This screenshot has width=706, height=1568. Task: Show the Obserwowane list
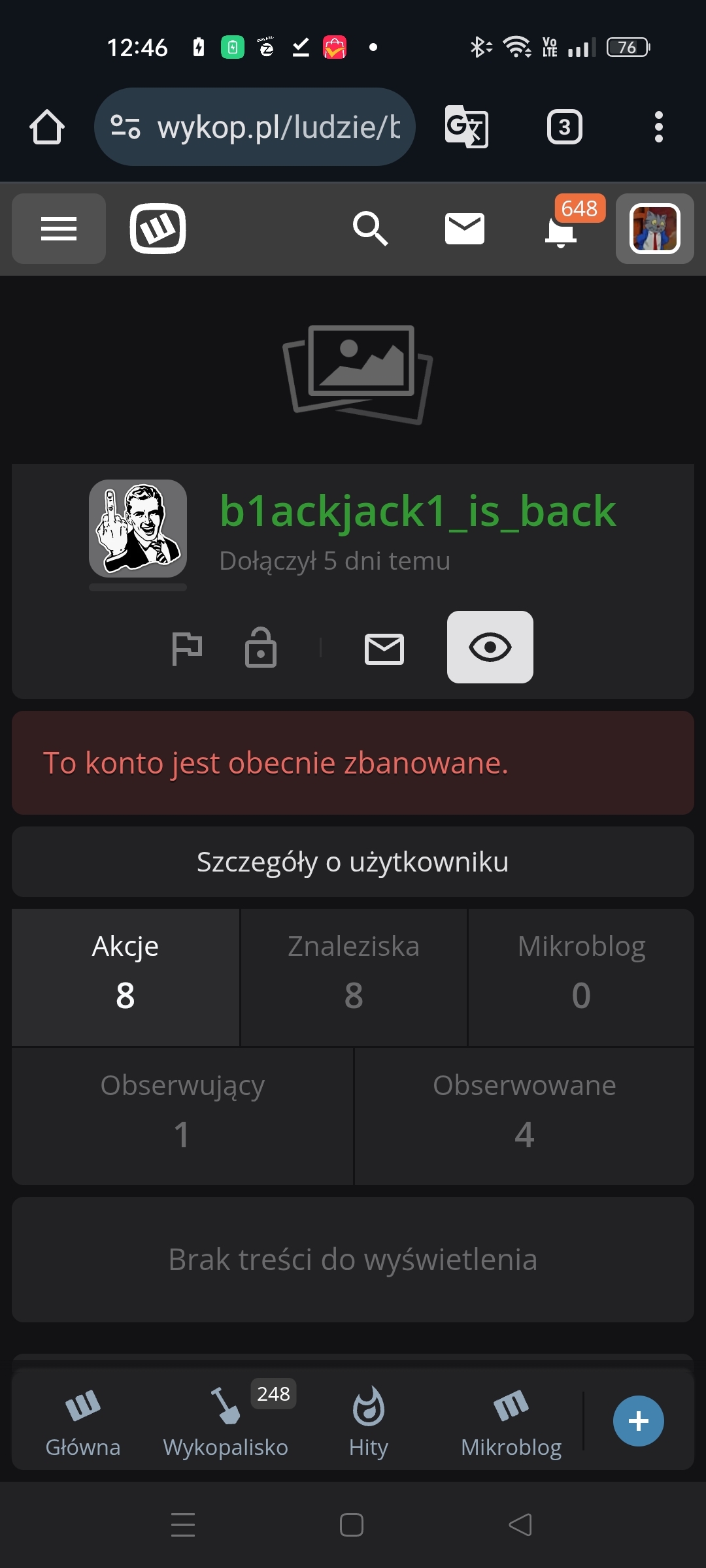point(524,1116)
